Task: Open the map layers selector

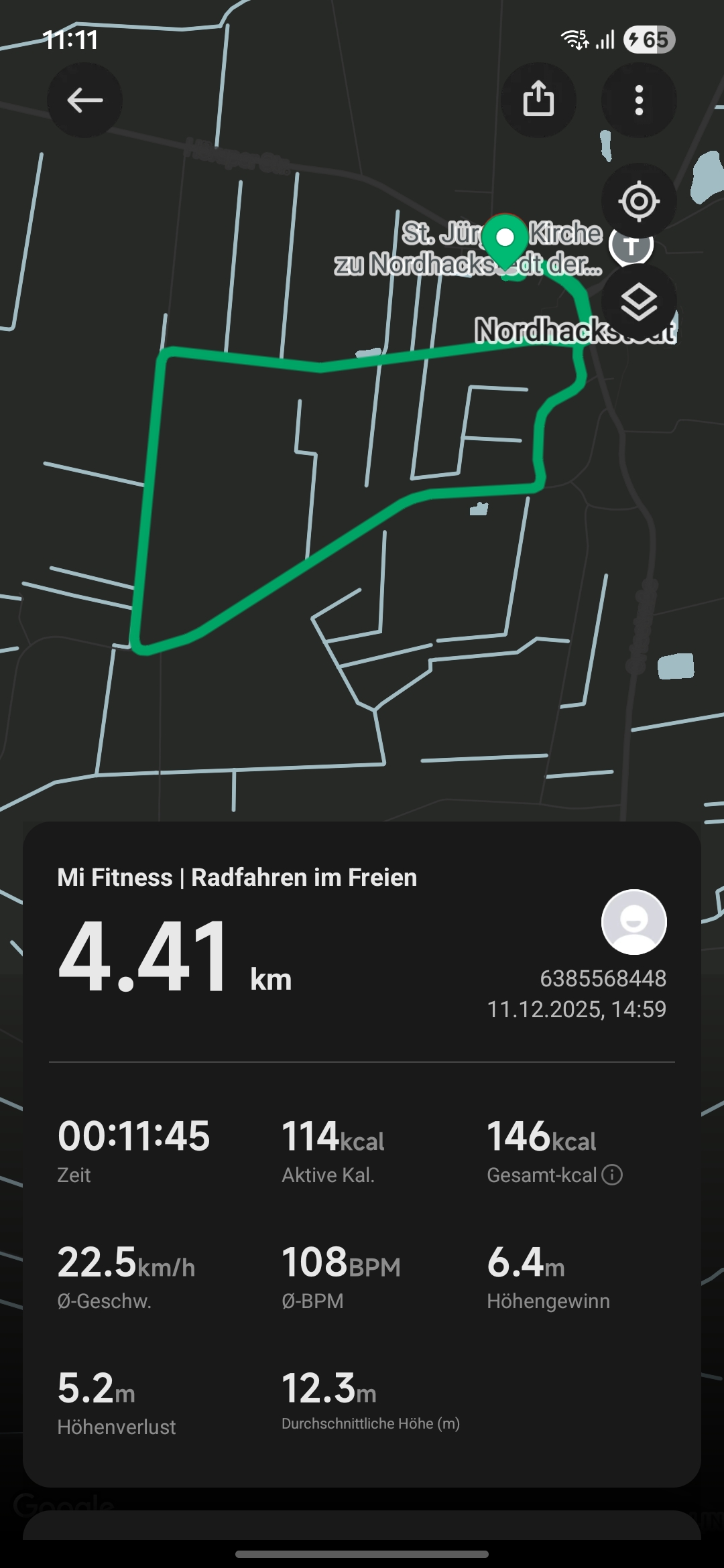Action: (639, 303)
